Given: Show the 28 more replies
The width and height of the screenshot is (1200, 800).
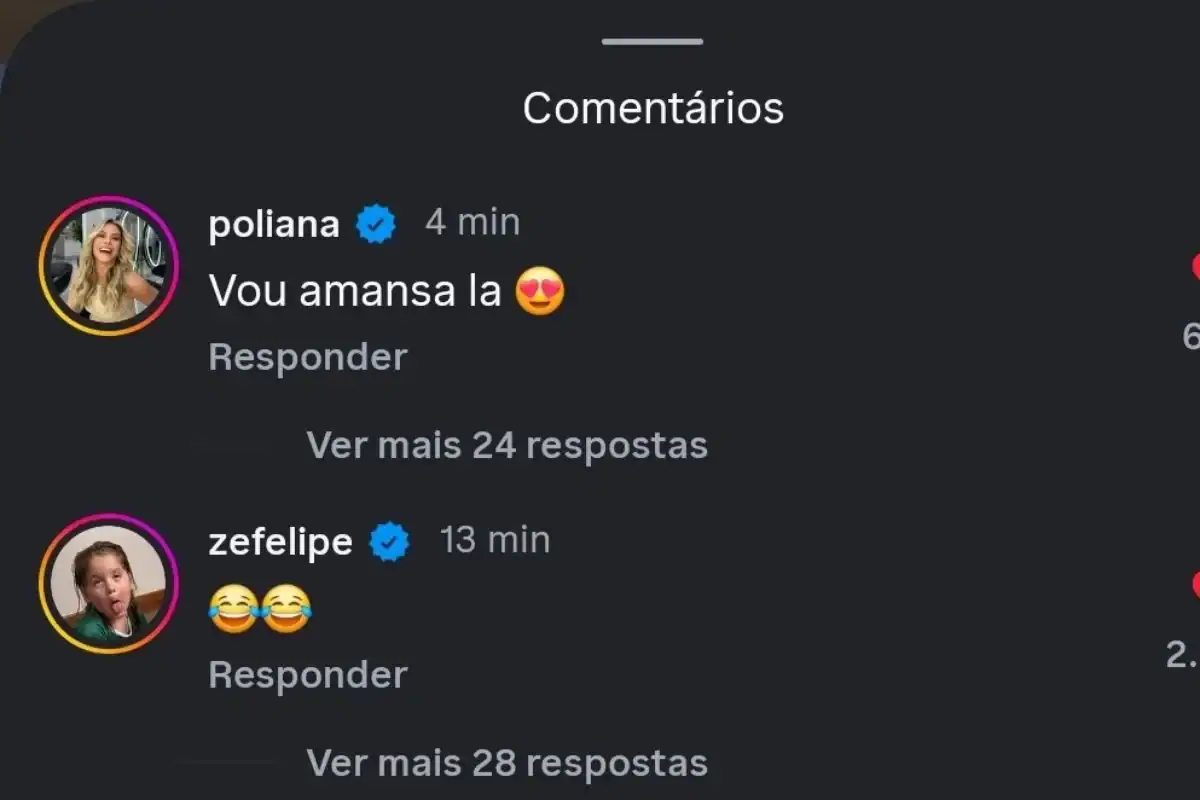Looking at the screenshot, I should click(507, 763).
